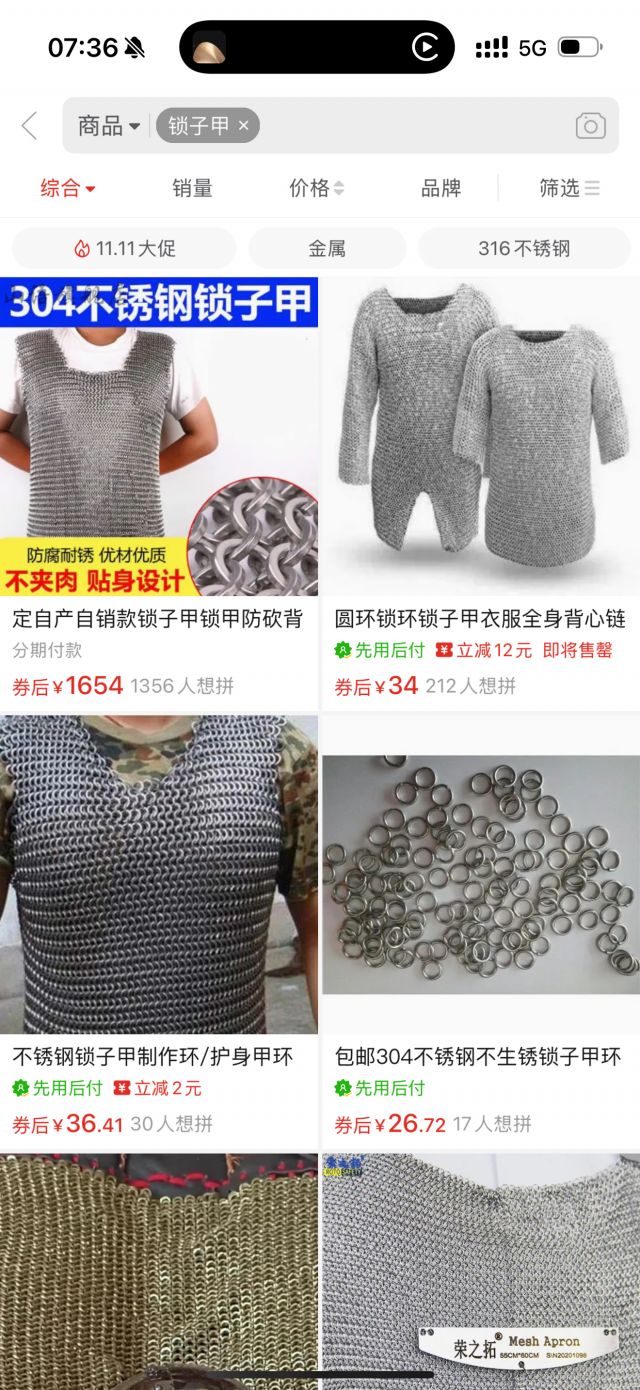Open the 筛选 filter panel
This screenshot has width=640, height=1390.
[x=569, y=188]
